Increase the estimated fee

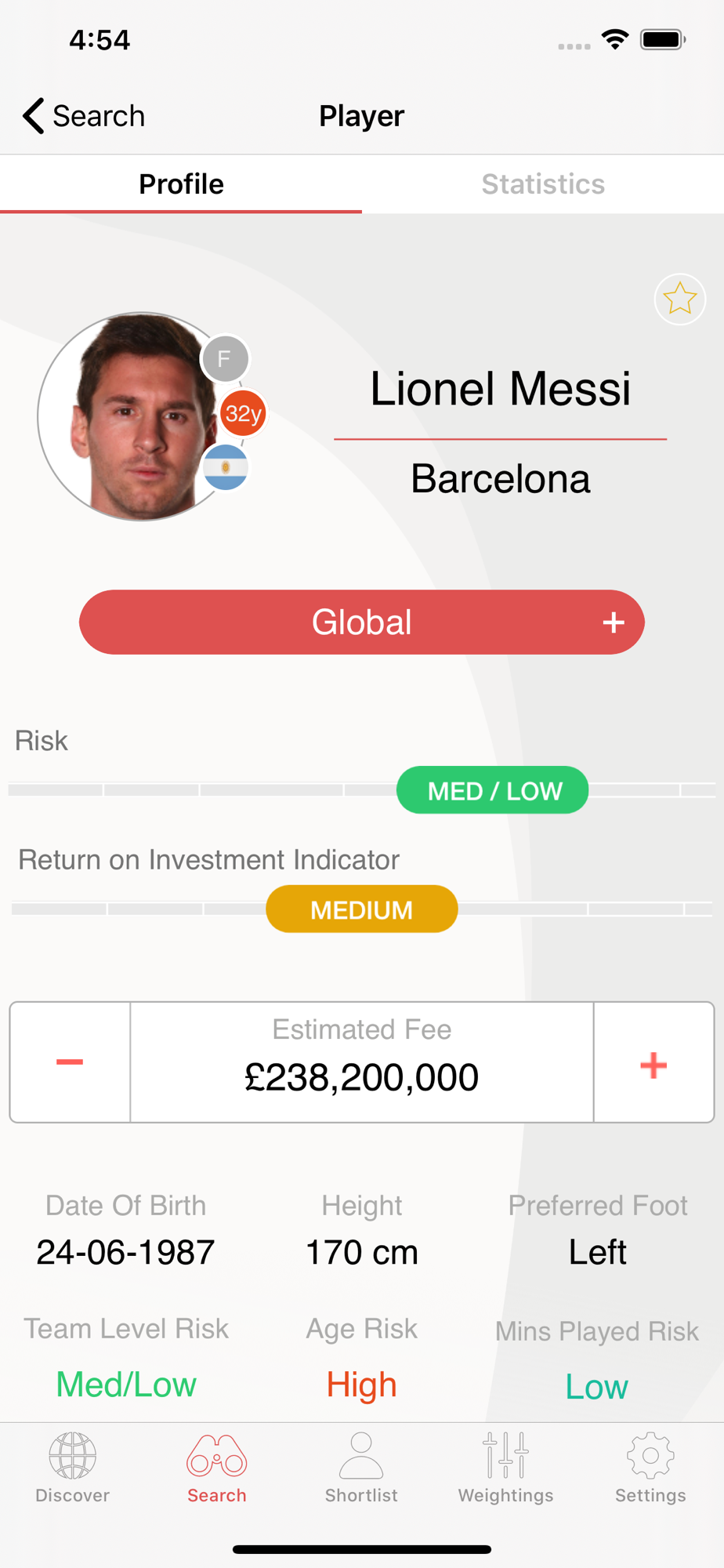pyautogui.click(x=653, y=1064)
